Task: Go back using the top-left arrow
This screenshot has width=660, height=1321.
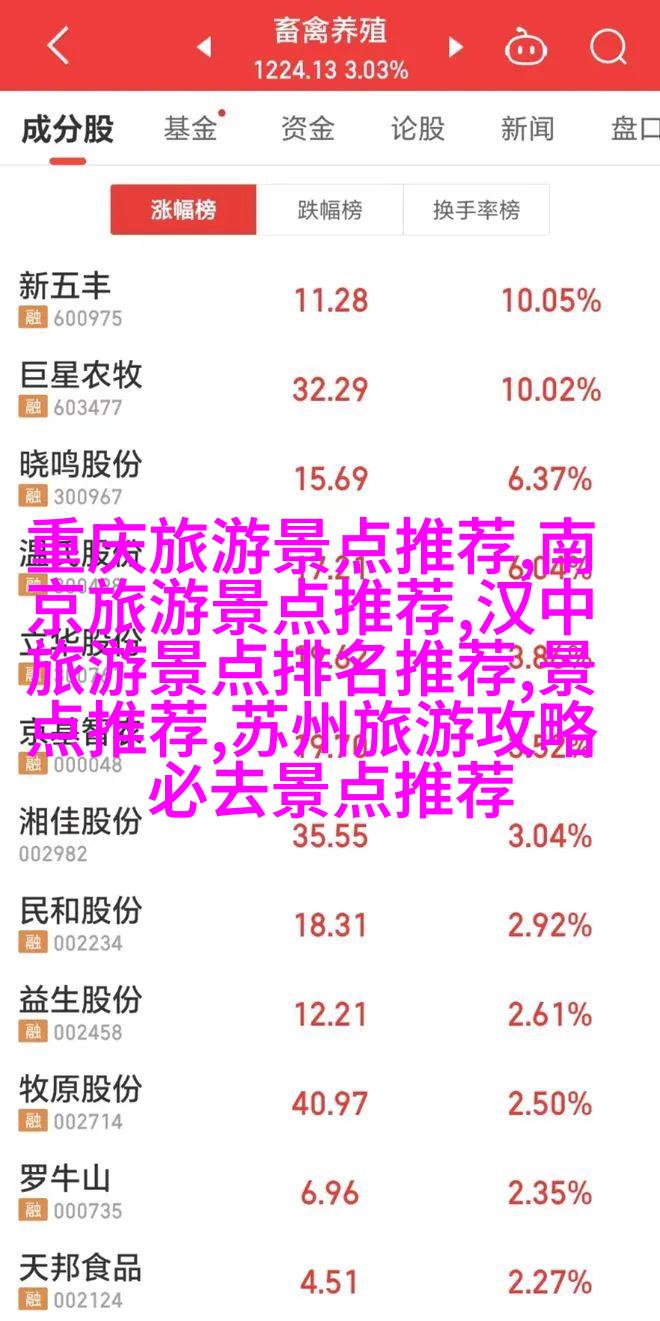Action: 58,46
